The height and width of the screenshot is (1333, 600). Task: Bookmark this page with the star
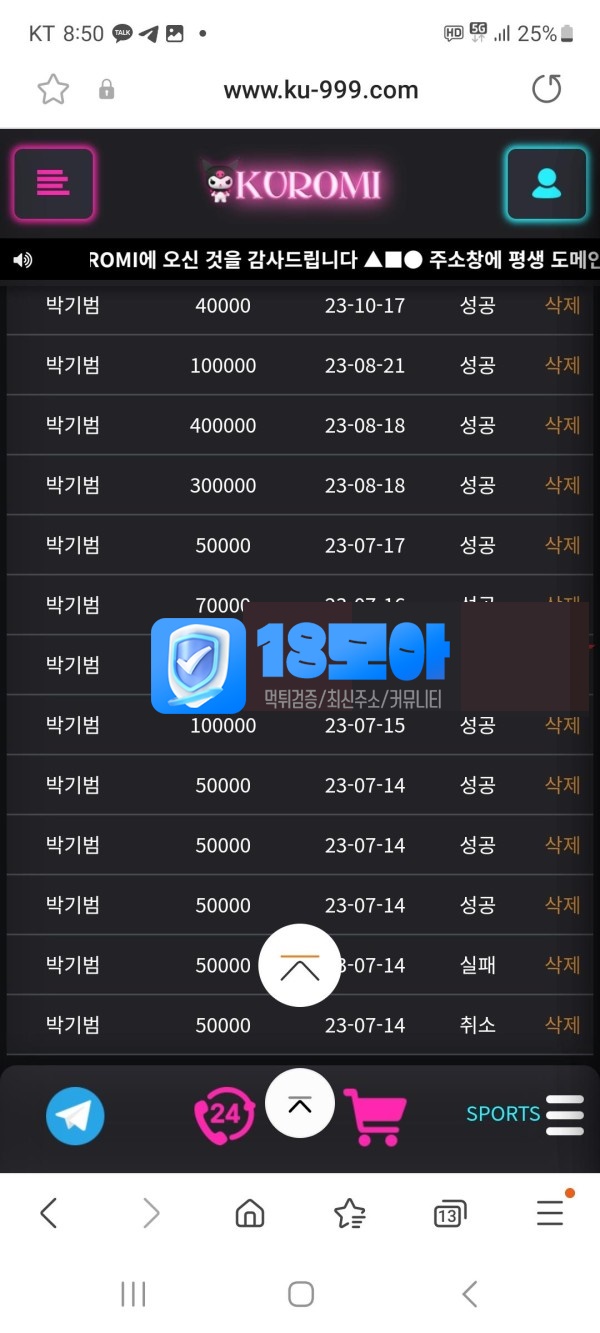coord(53,90)
